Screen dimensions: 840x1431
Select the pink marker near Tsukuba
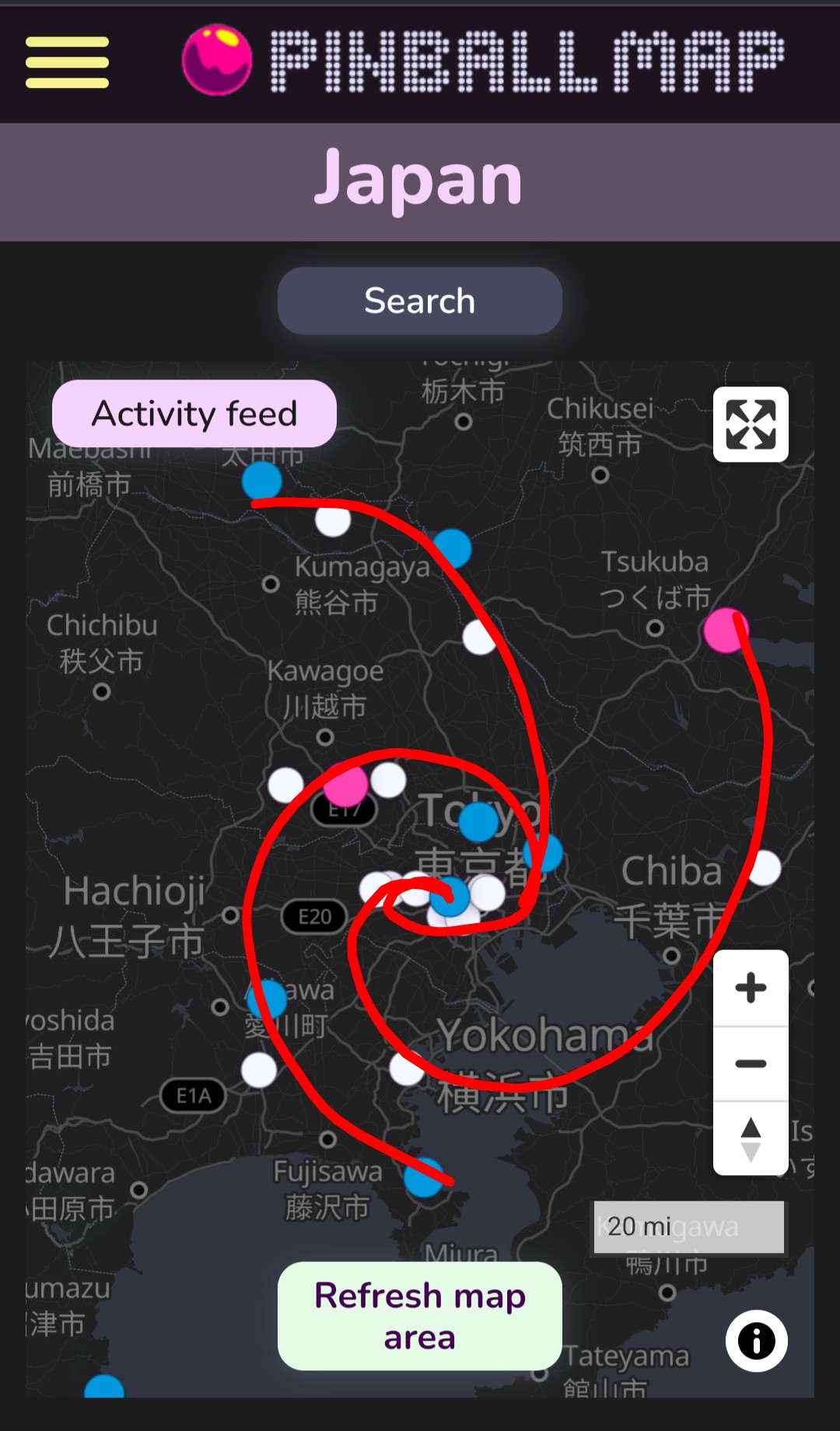point(725,630)
